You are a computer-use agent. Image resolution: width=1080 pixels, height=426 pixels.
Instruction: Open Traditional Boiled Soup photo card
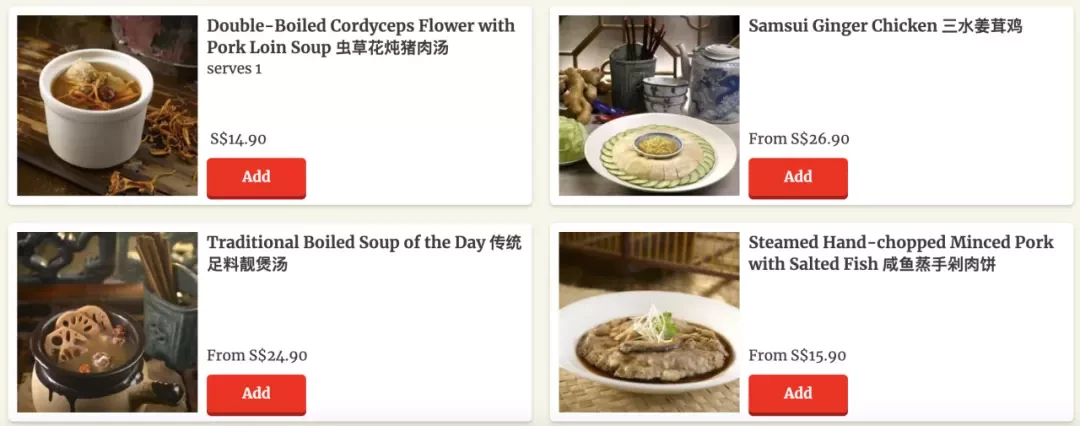click(107, 322)
